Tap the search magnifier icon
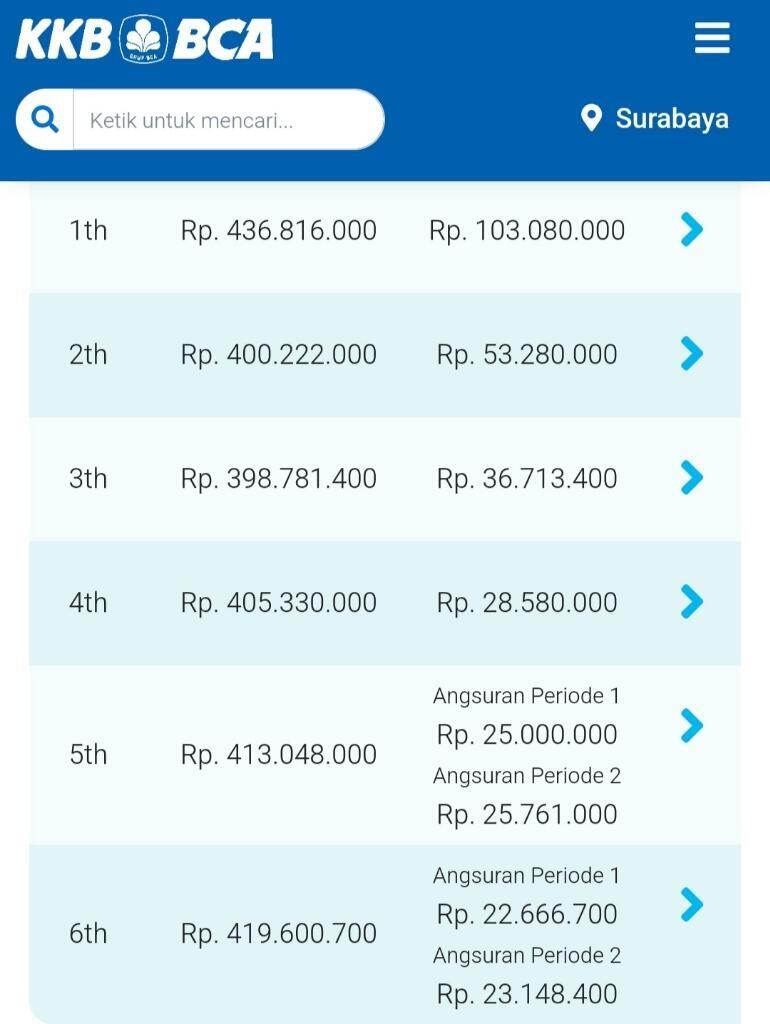The width and height of the screenshot is (770, 1024). pos(44,118)
